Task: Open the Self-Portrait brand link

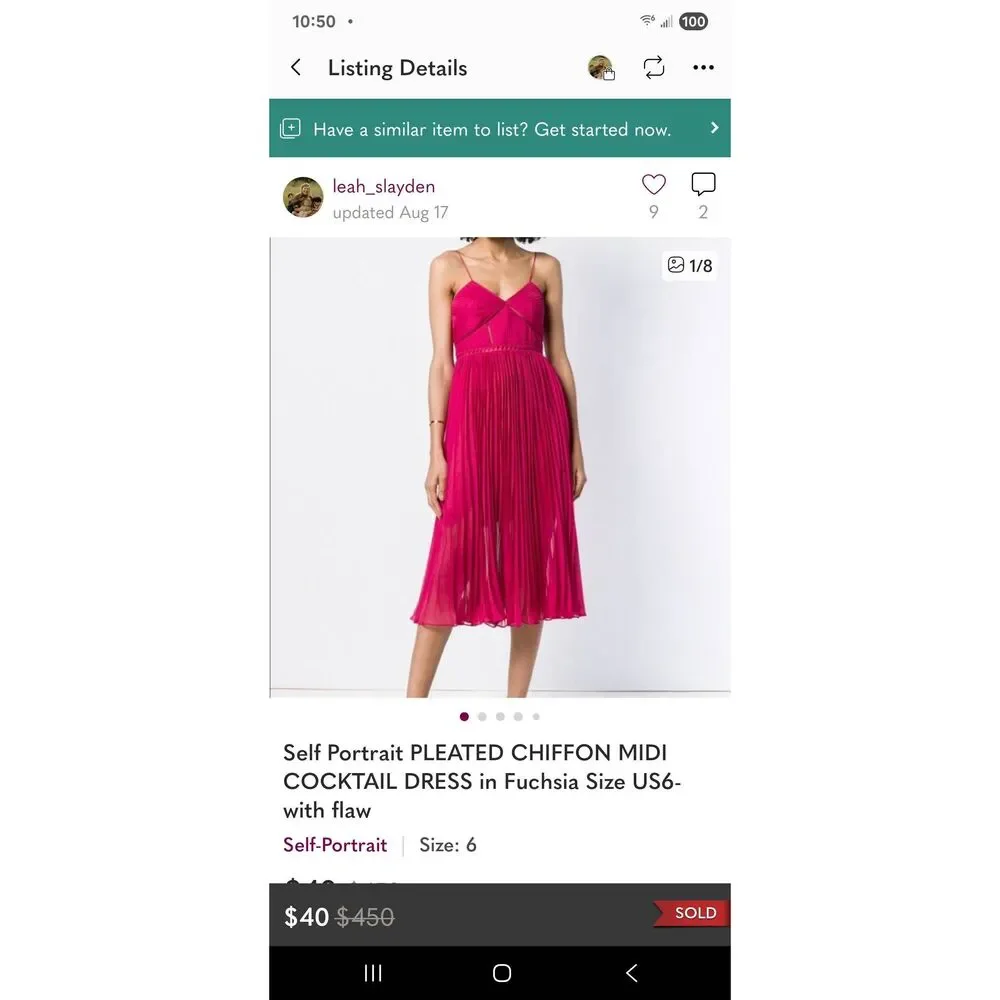Action: tap(335, 845)
